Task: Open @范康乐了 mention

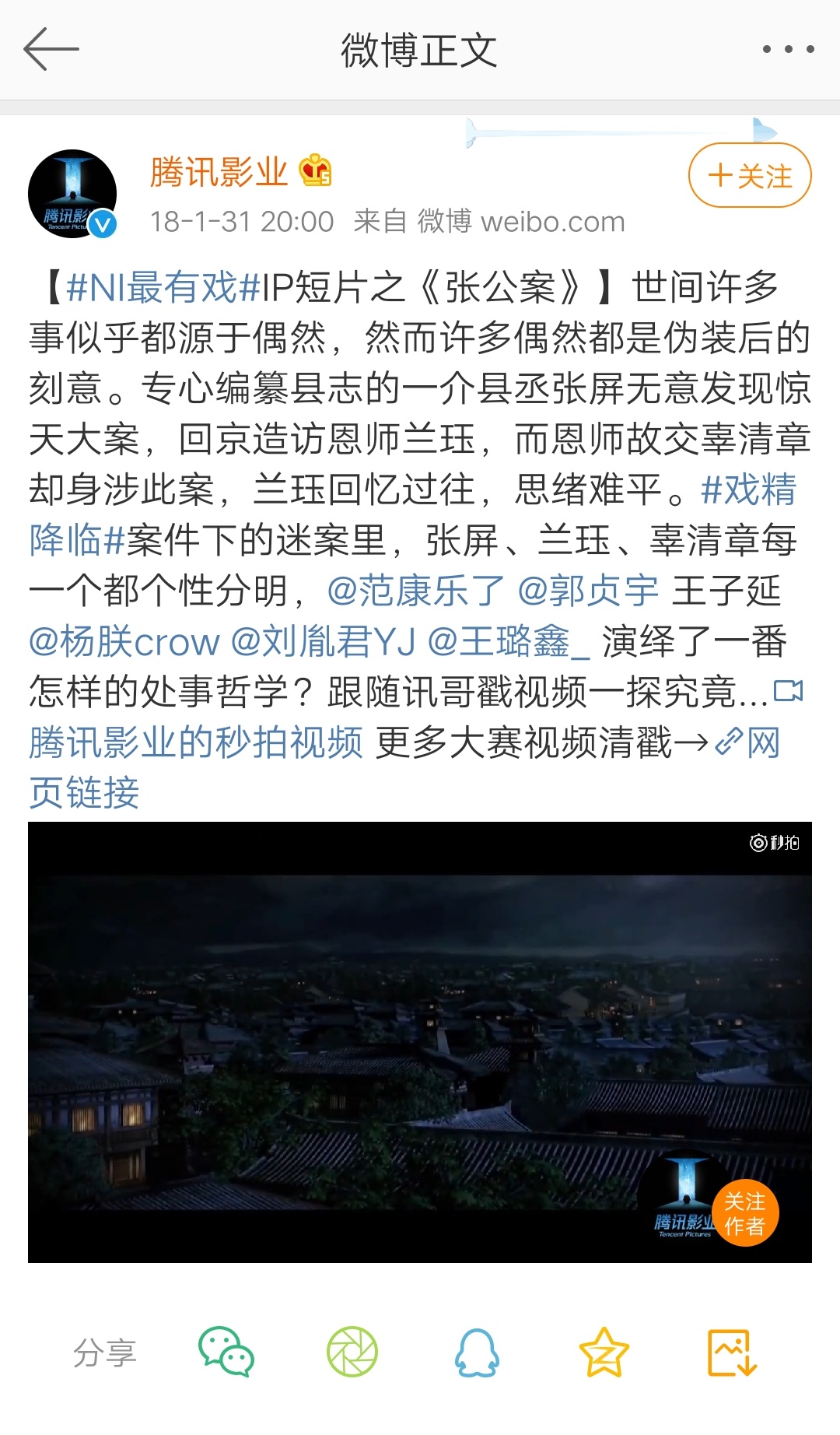Action: 416,591
